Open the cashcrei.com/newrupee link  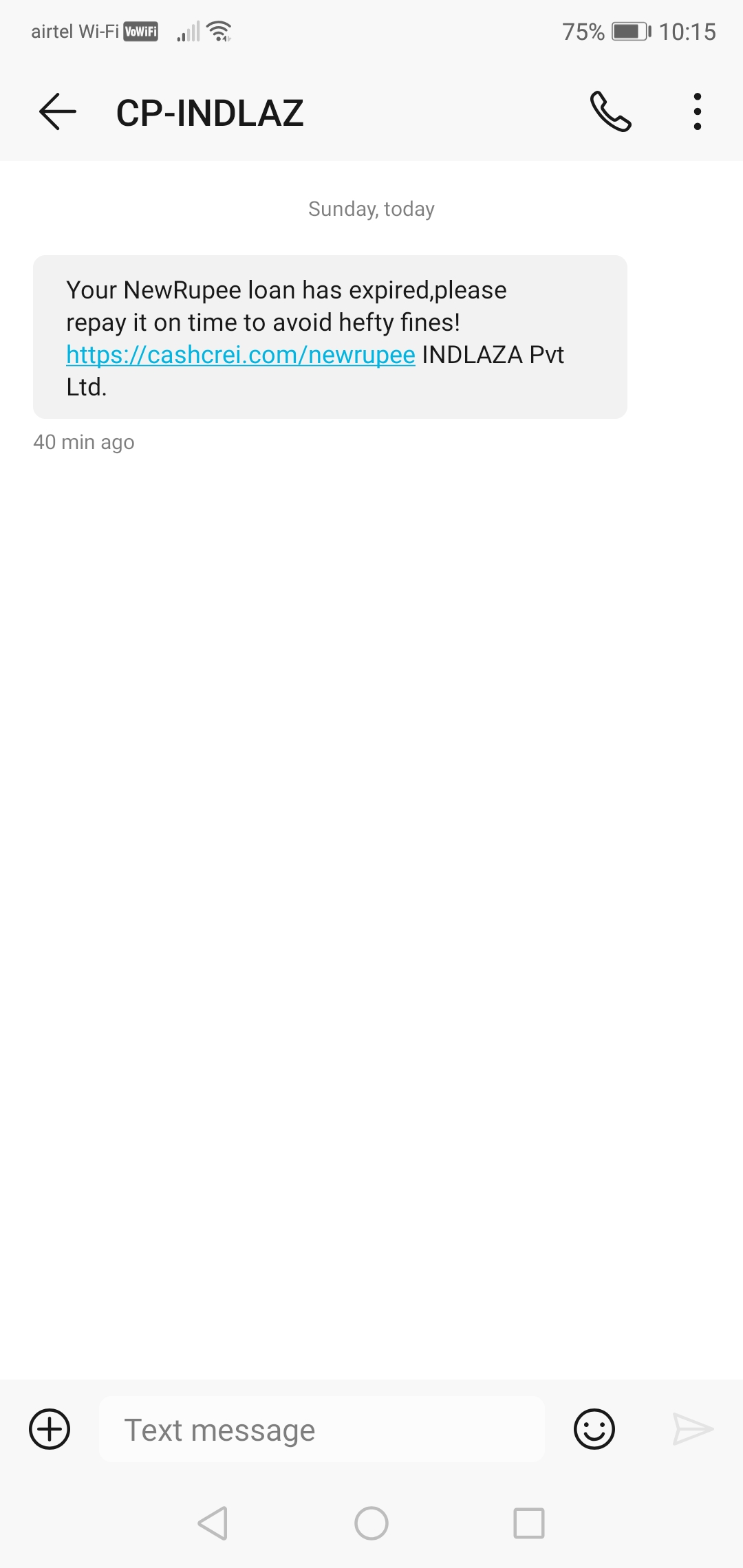pos(241,355)
